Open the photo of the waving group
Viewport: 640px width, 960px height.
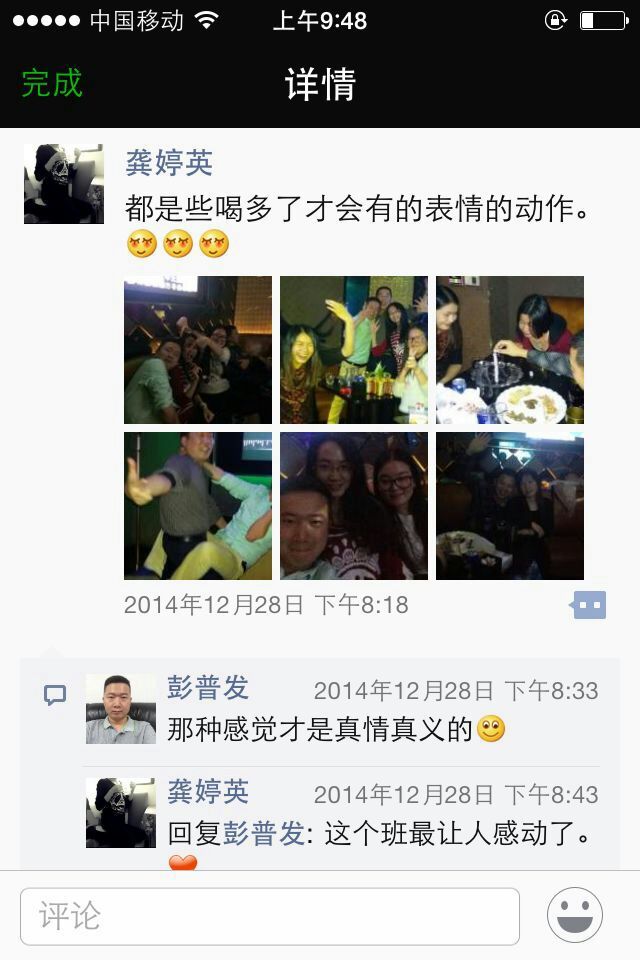point(353,350)
